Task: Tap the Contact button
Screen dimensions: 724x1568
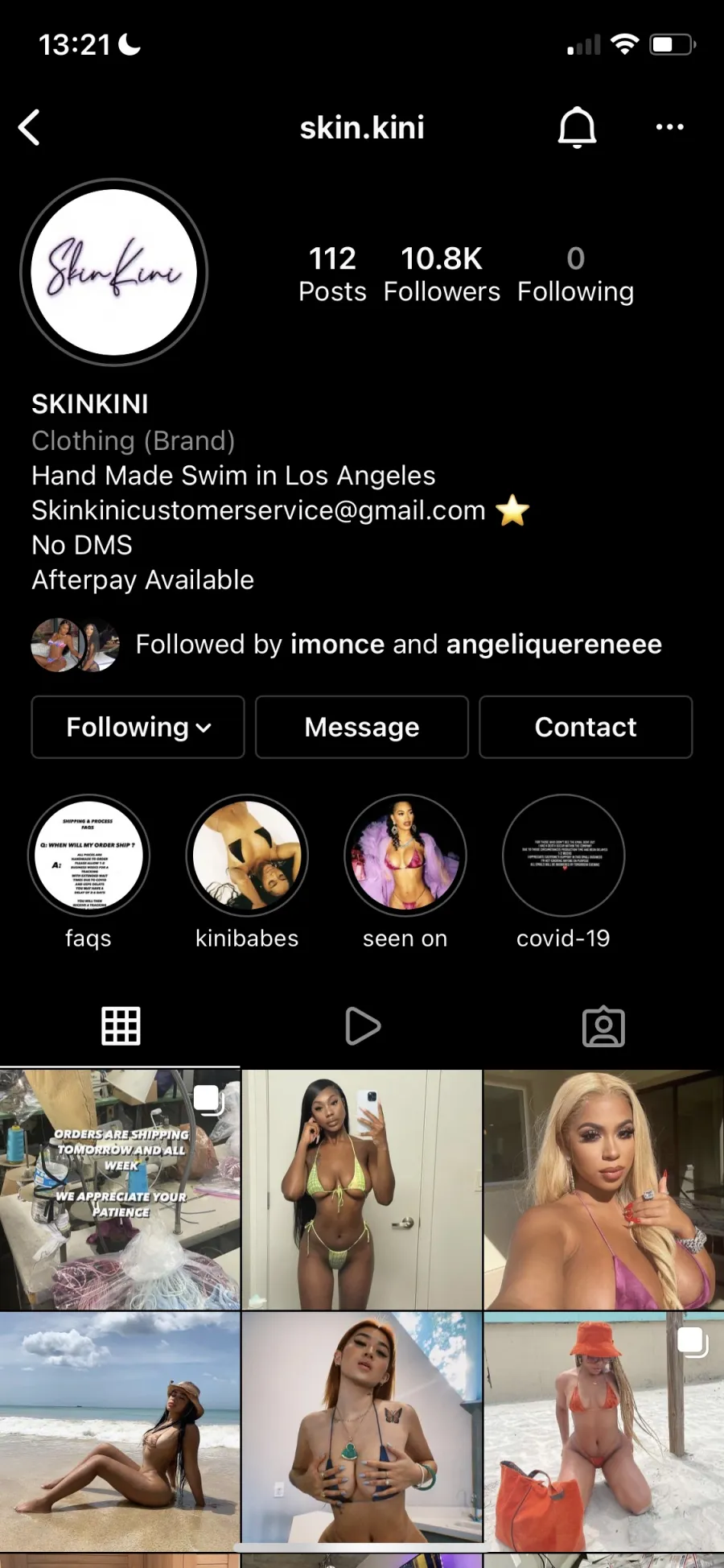Action: coord(586,727)
